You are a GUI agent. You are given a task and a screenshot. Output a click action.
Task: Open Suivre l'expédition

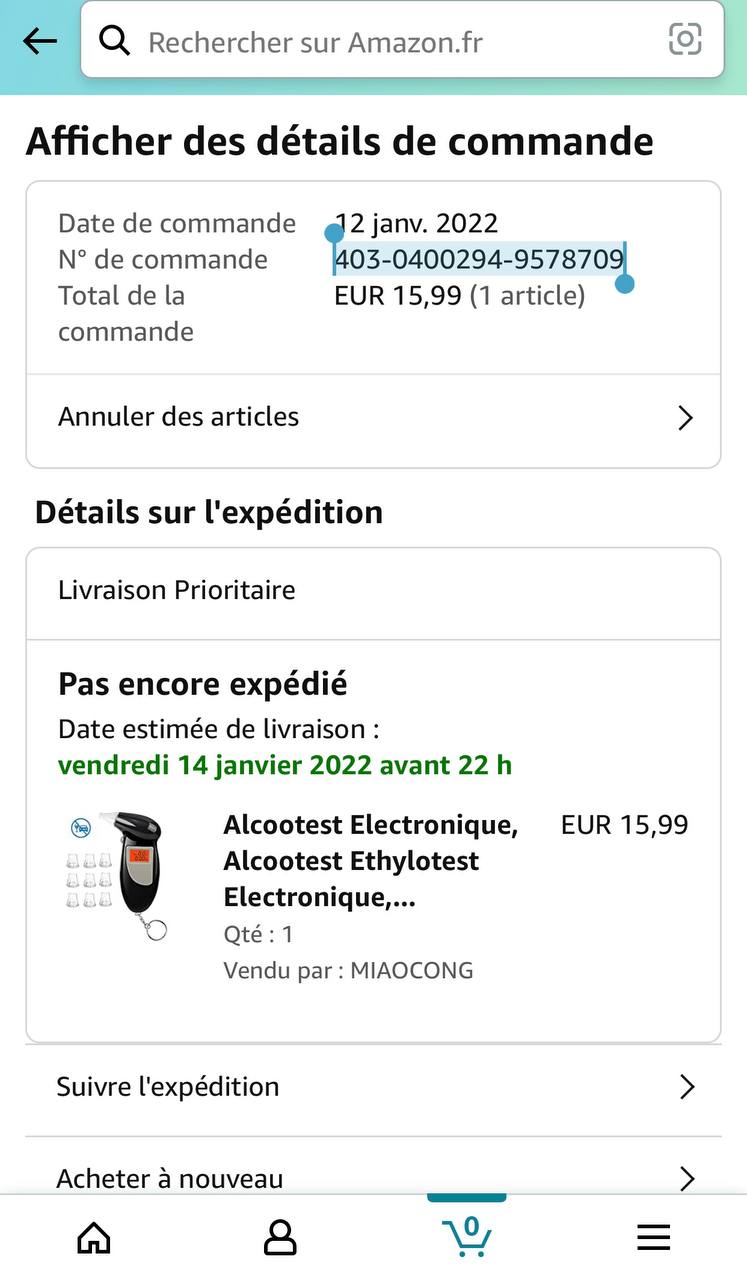[373, 1087]
